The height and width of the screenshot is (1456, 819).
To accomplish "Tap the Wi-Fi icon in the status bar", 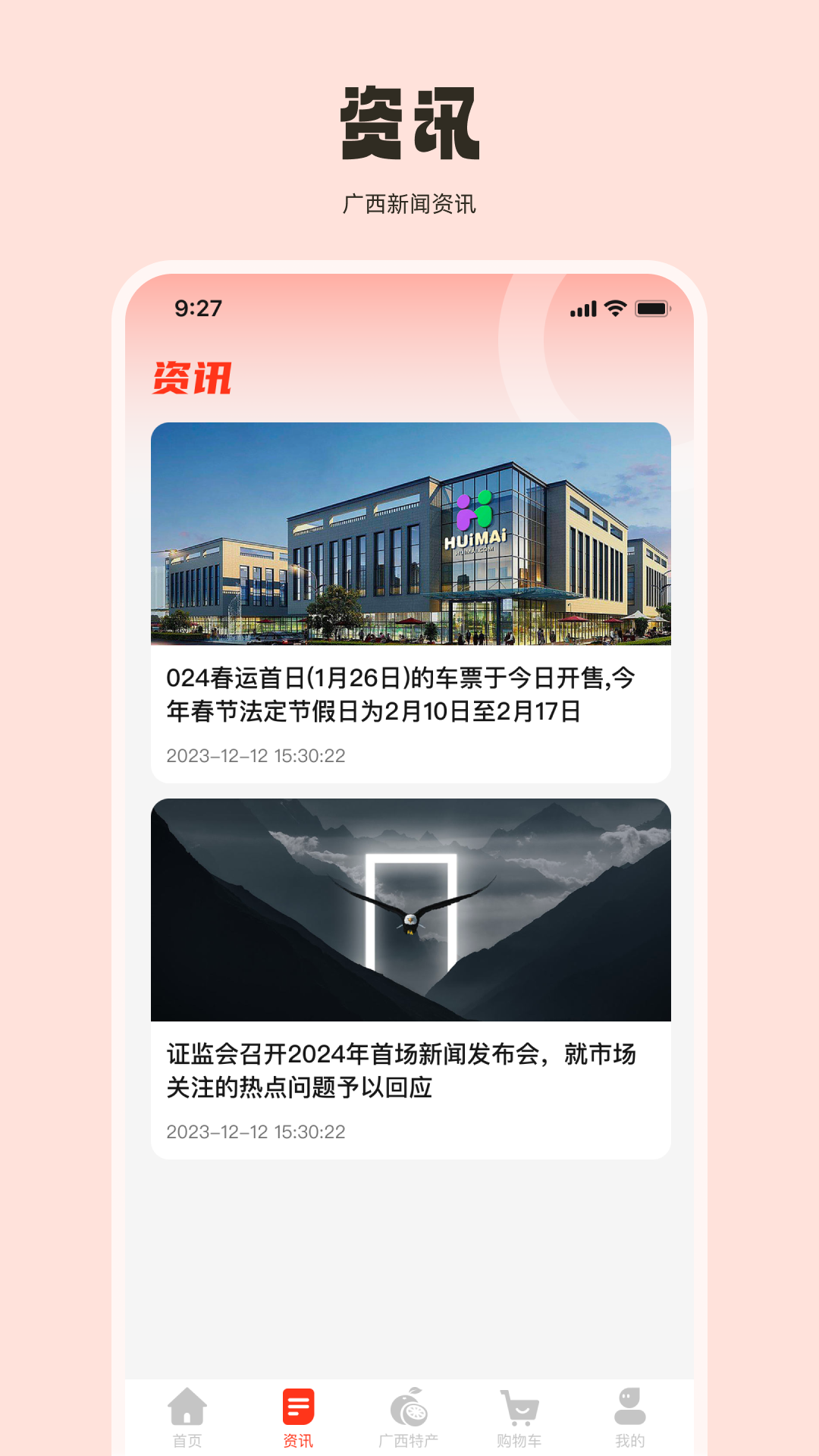I will pyautogui.click(x=614, y=308).
